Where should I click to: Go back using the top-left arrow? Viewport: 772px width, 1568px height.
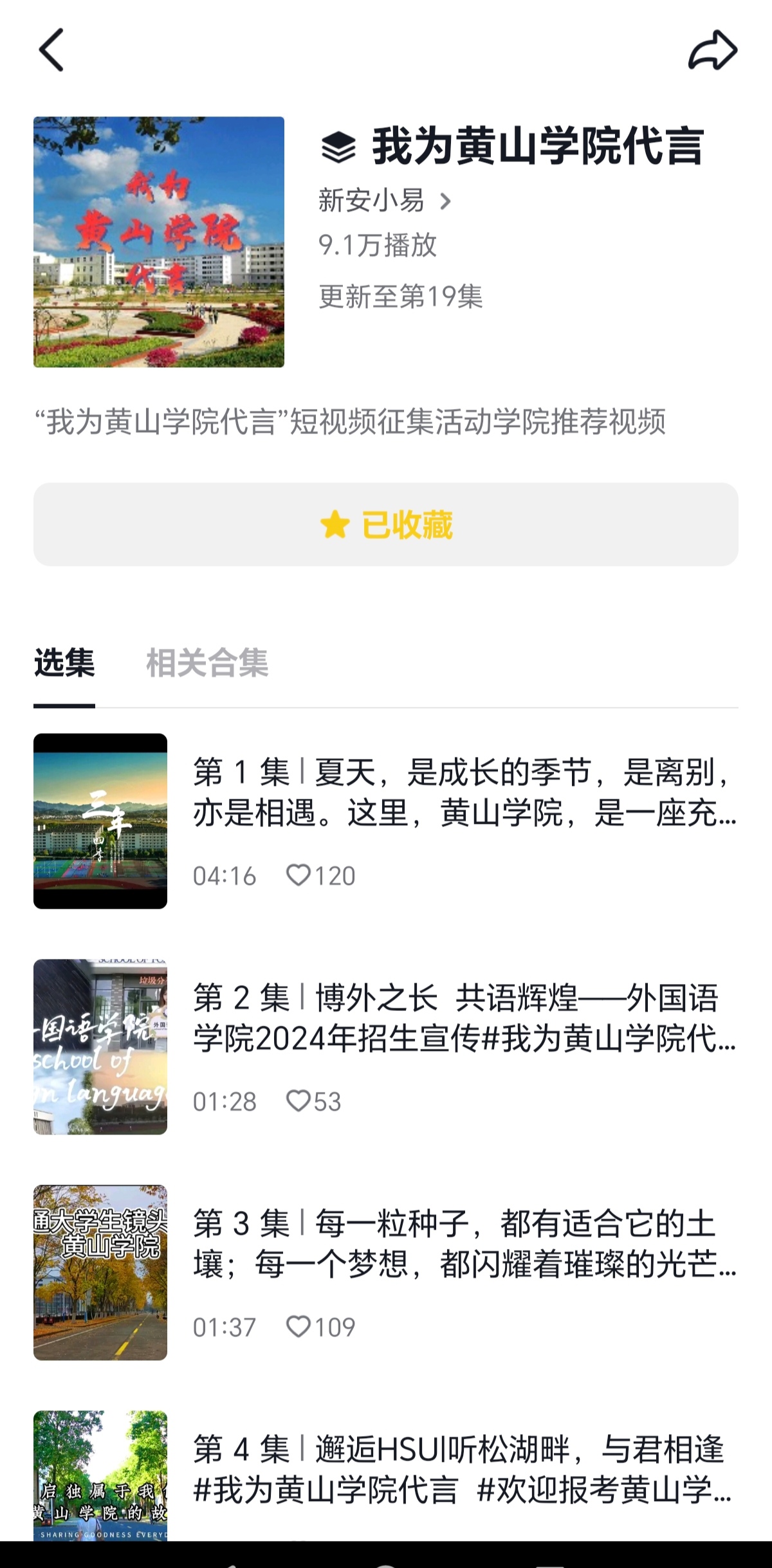(52, 50)
